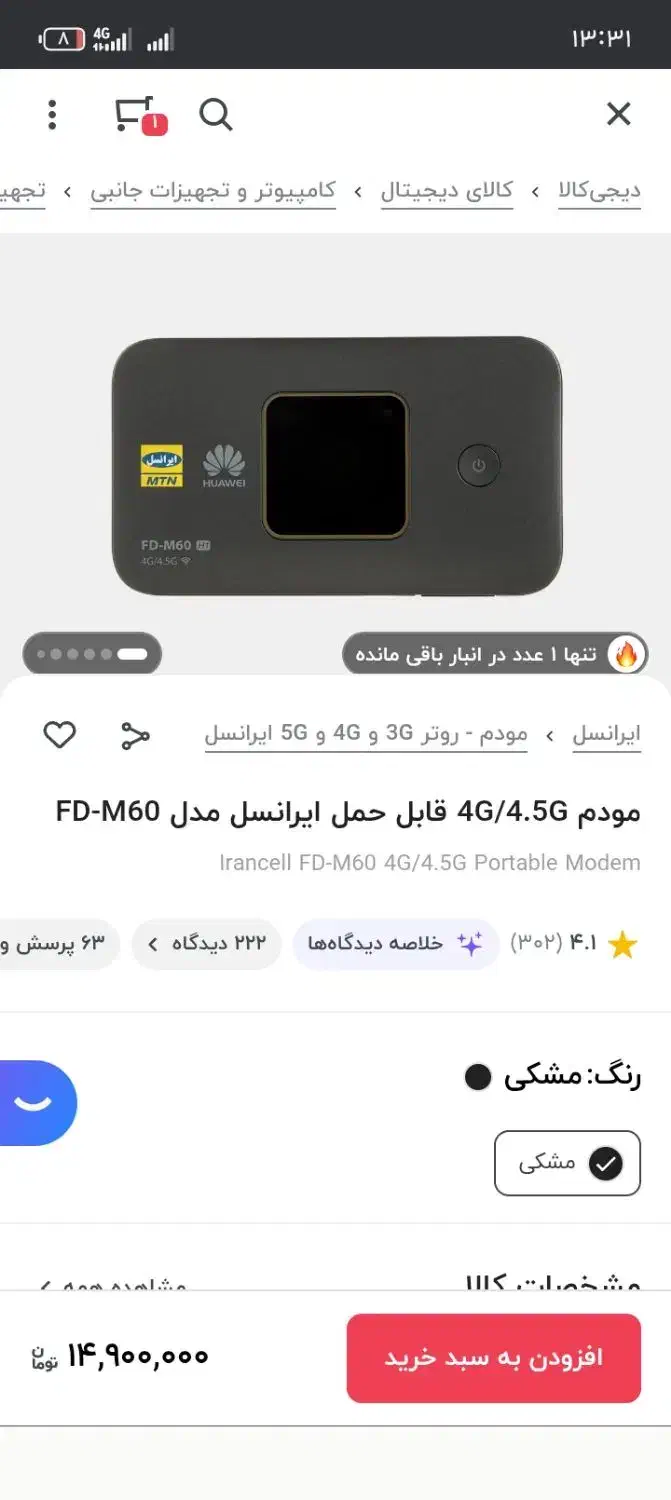Screen dimensions: 671x1500
Task: Open the three-dot overflow menu
Action: (x=52, y=115)
